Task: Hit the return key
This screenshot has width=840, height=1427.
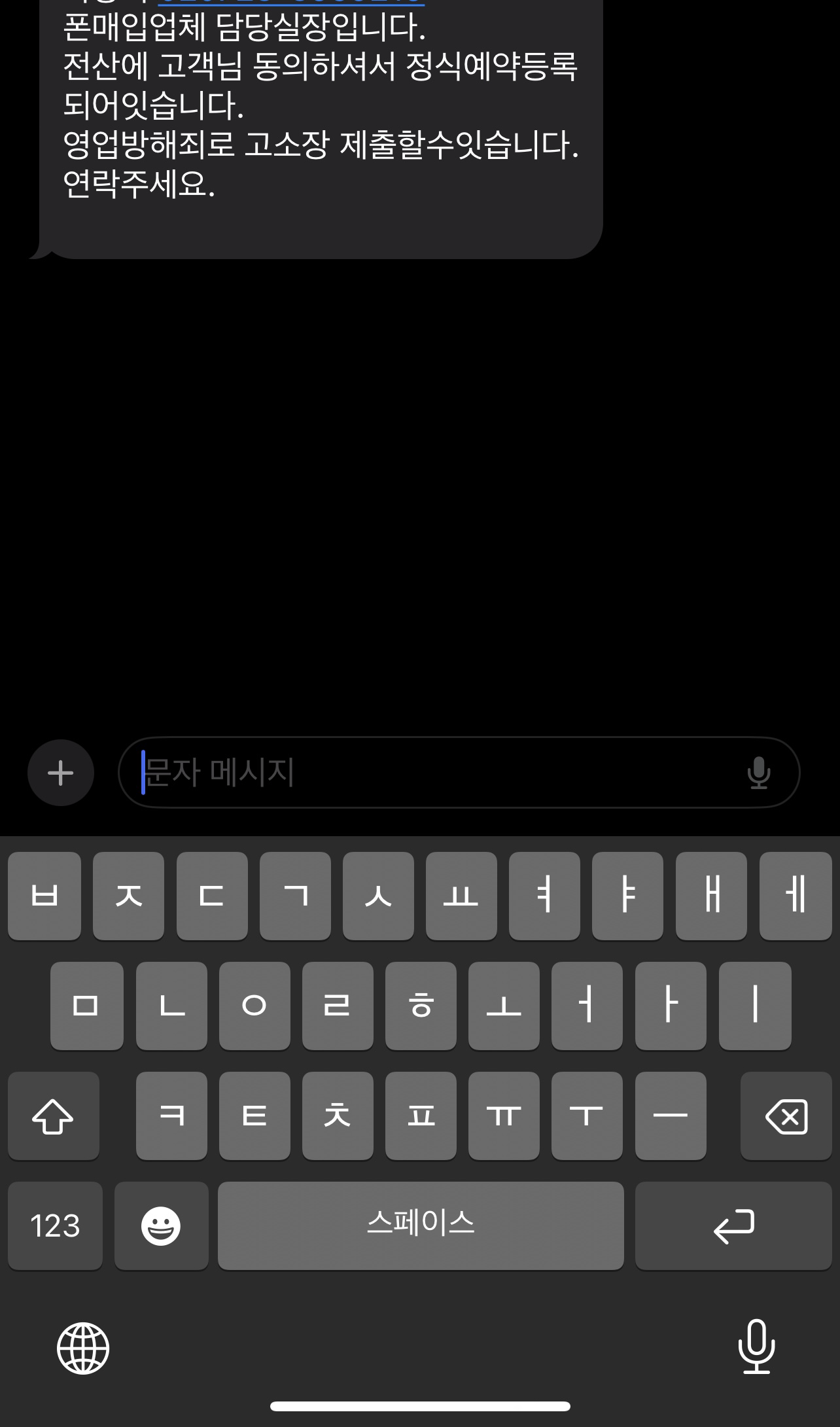Action: coord(733,1225)
